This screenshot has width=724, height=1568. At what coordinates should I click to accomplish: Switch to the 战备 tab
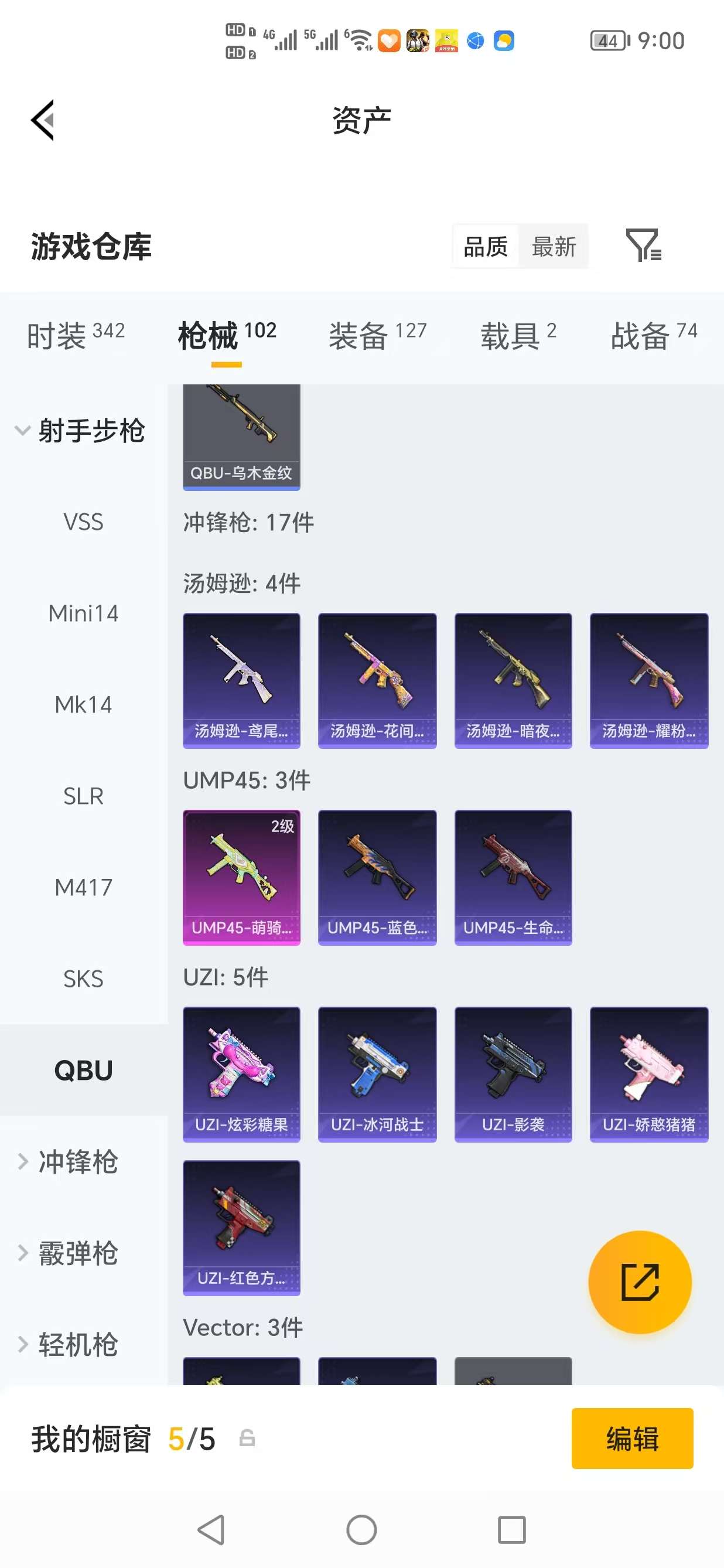(x=654, y=335)
